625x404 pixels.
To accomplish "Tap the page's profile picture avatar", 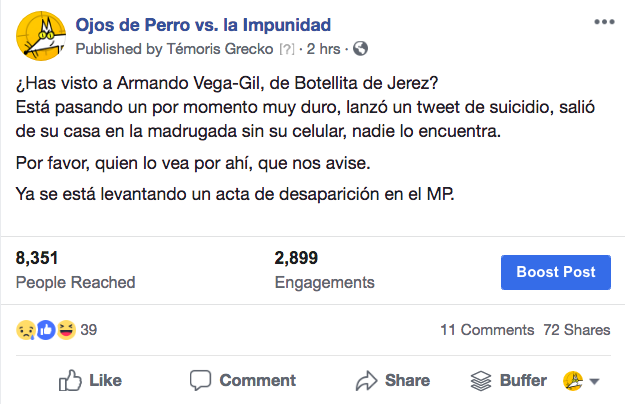I will (x=40, y=36).
